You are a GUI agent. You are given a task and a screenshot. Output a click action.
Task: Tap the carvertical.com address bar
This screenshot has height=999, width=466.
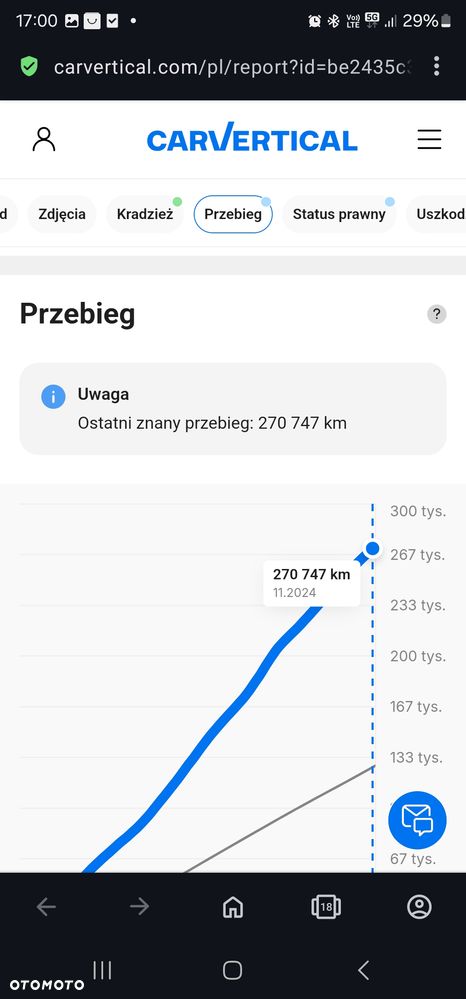[x=232, y=67]
